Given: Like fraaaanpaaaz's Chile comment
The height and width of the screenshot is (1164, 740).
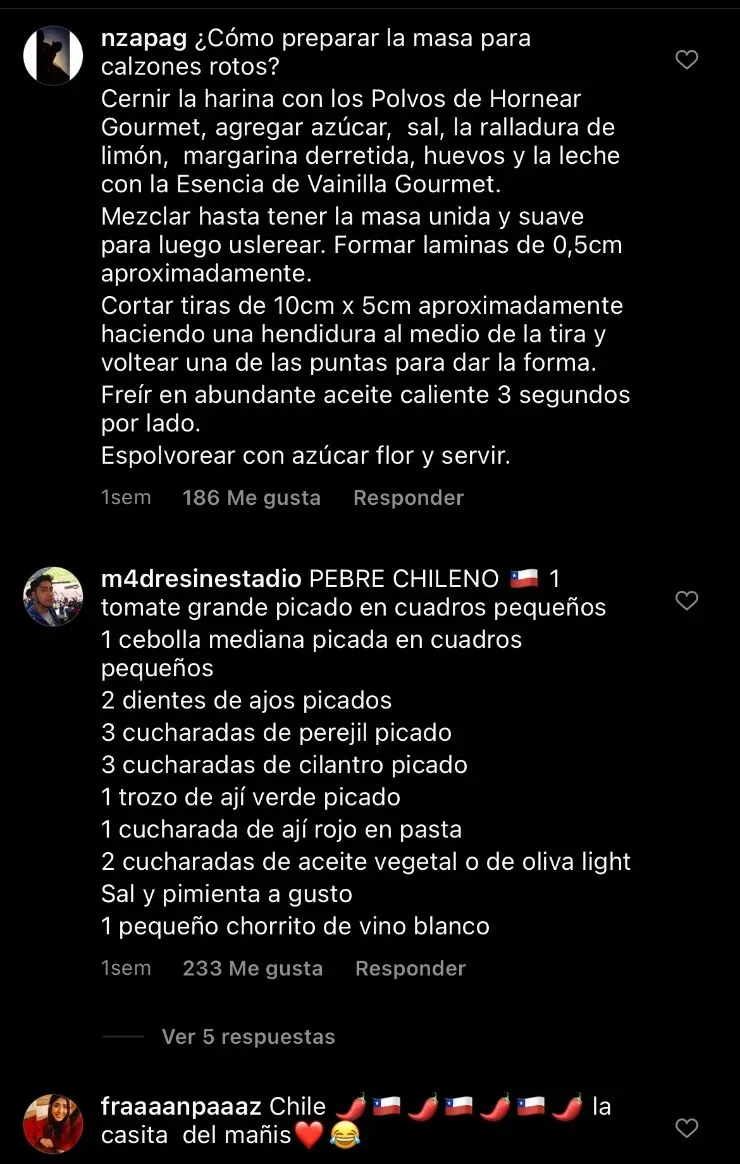Looking at the screenshot, I should click(687, 1128).
